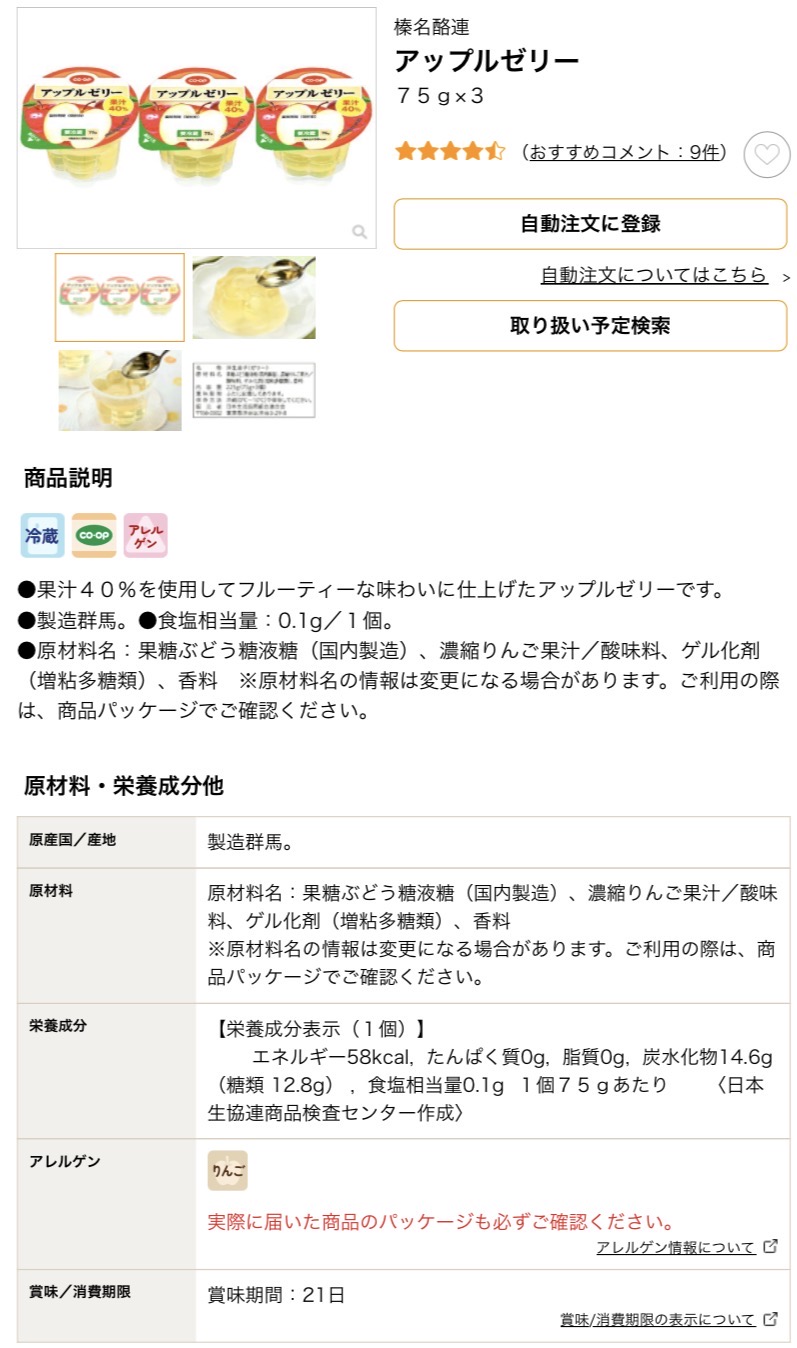
Task: Open 自動注文についてはこちら link
Action: pos(654,275)
